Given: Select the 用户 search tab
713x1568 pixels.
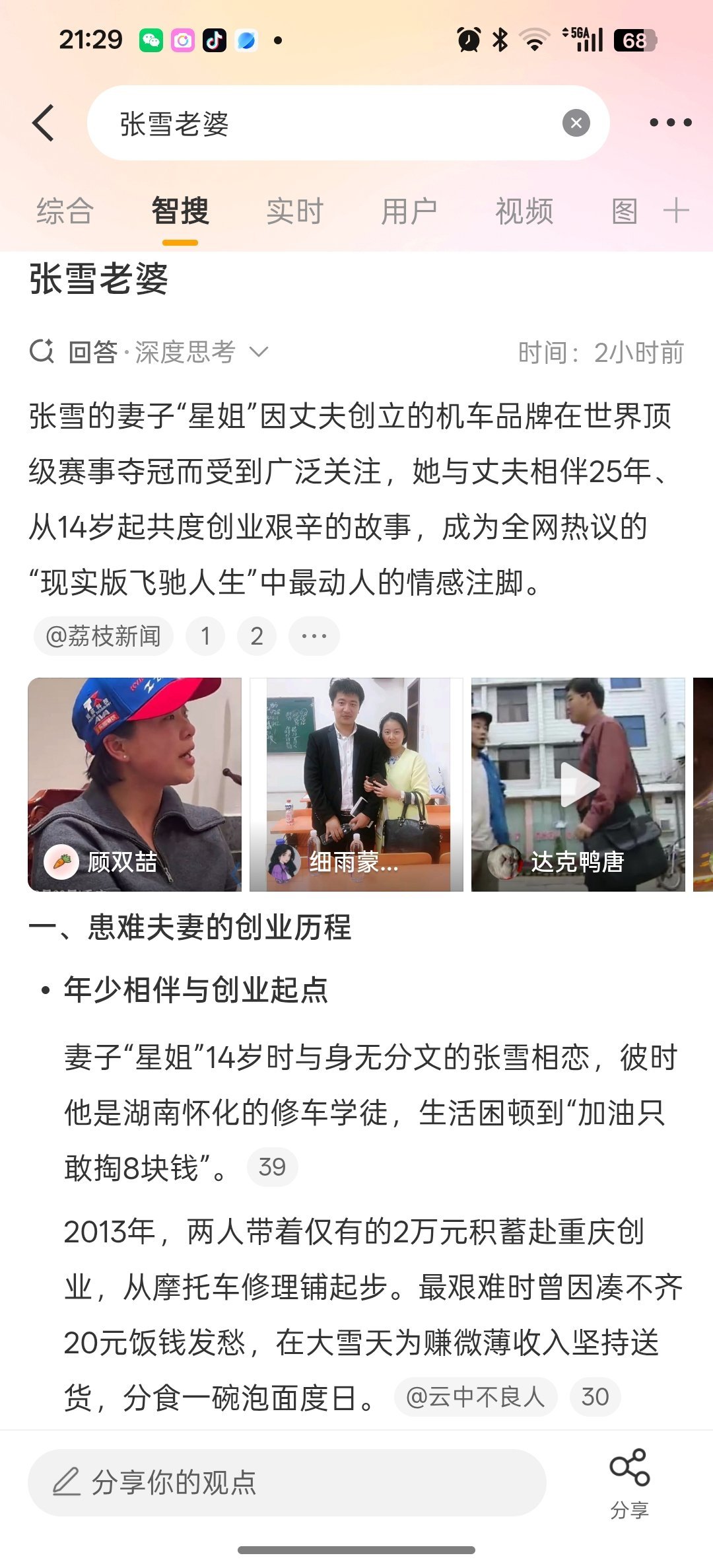Looking at the screenshot, I should tap(409, 211).
